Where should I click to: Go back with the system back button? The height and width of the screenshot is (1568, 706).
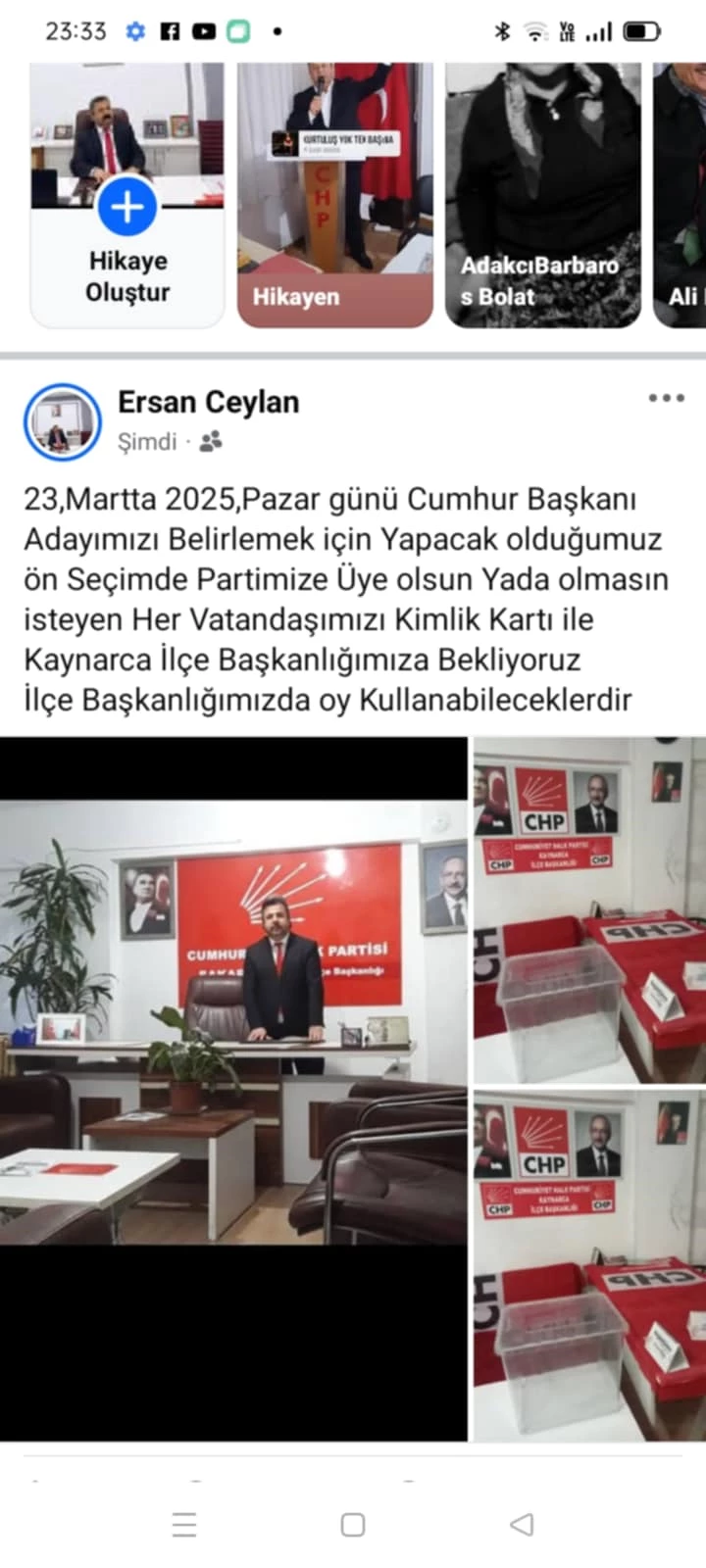[x=522, y=1524]
